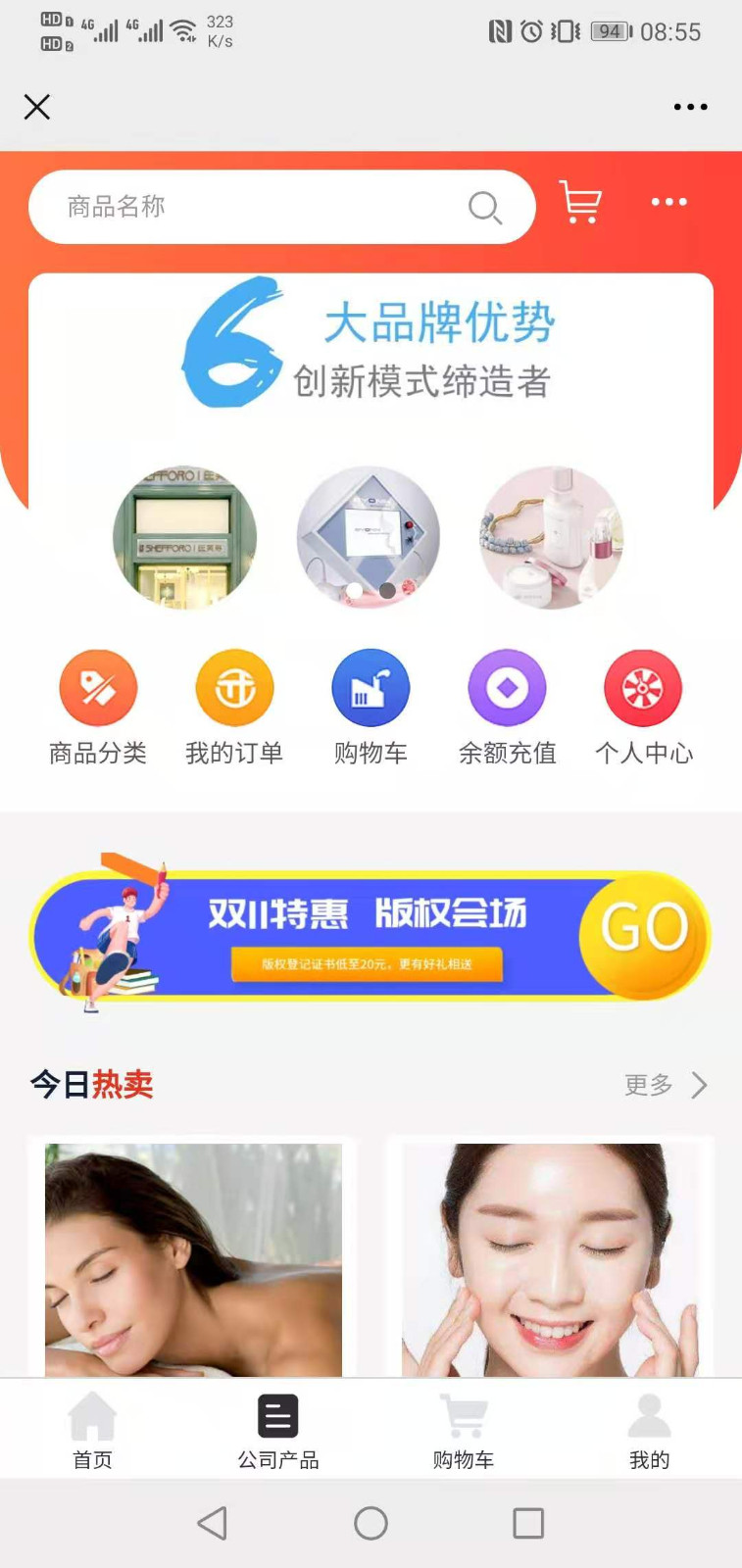Switch to the 公司产品 tab
The width and height of the screenshot is (742, 1568).
tap(278, 1431)
